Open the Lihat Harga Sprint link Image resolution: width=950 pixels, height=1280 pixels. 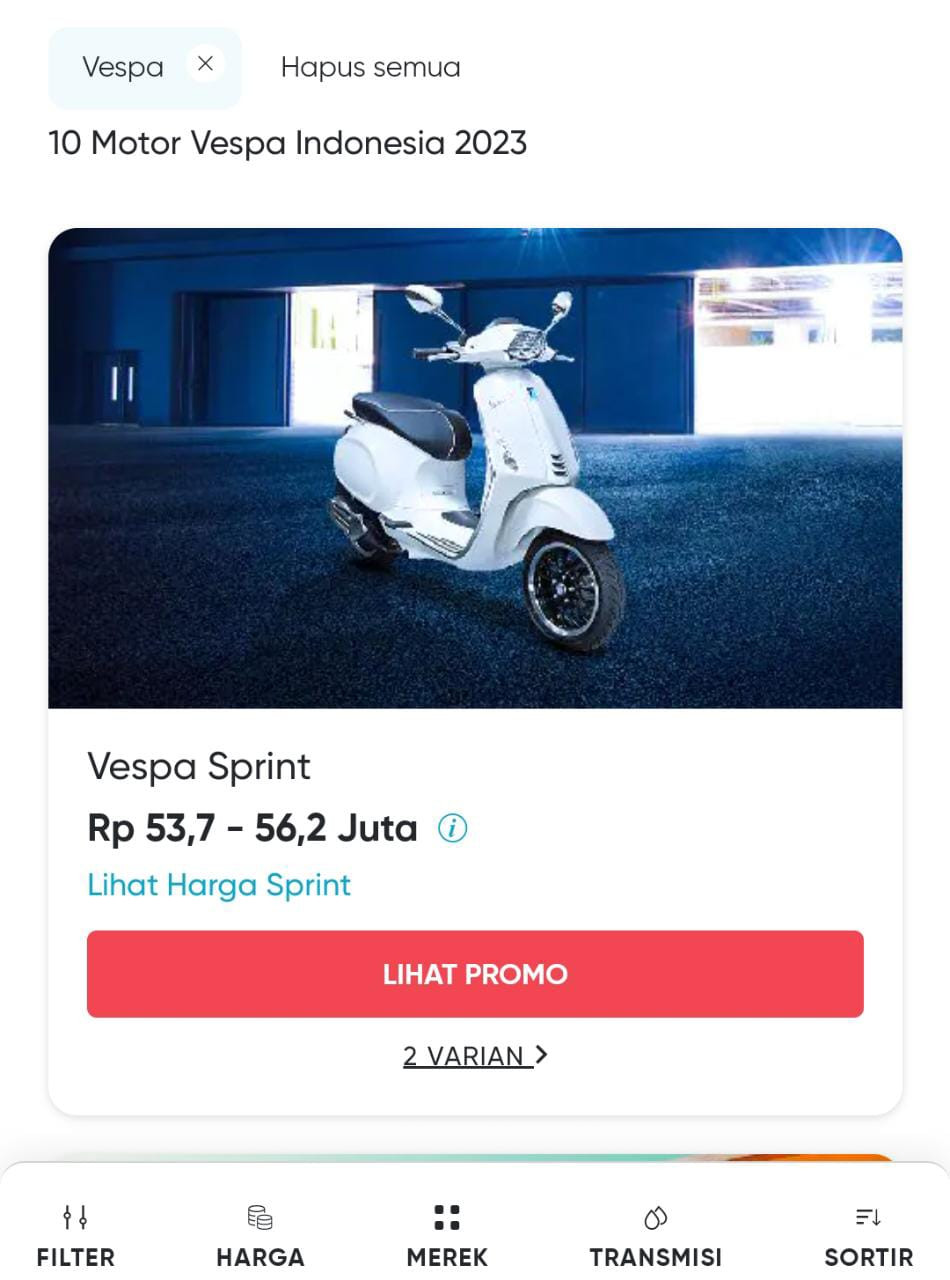[219, 885]
